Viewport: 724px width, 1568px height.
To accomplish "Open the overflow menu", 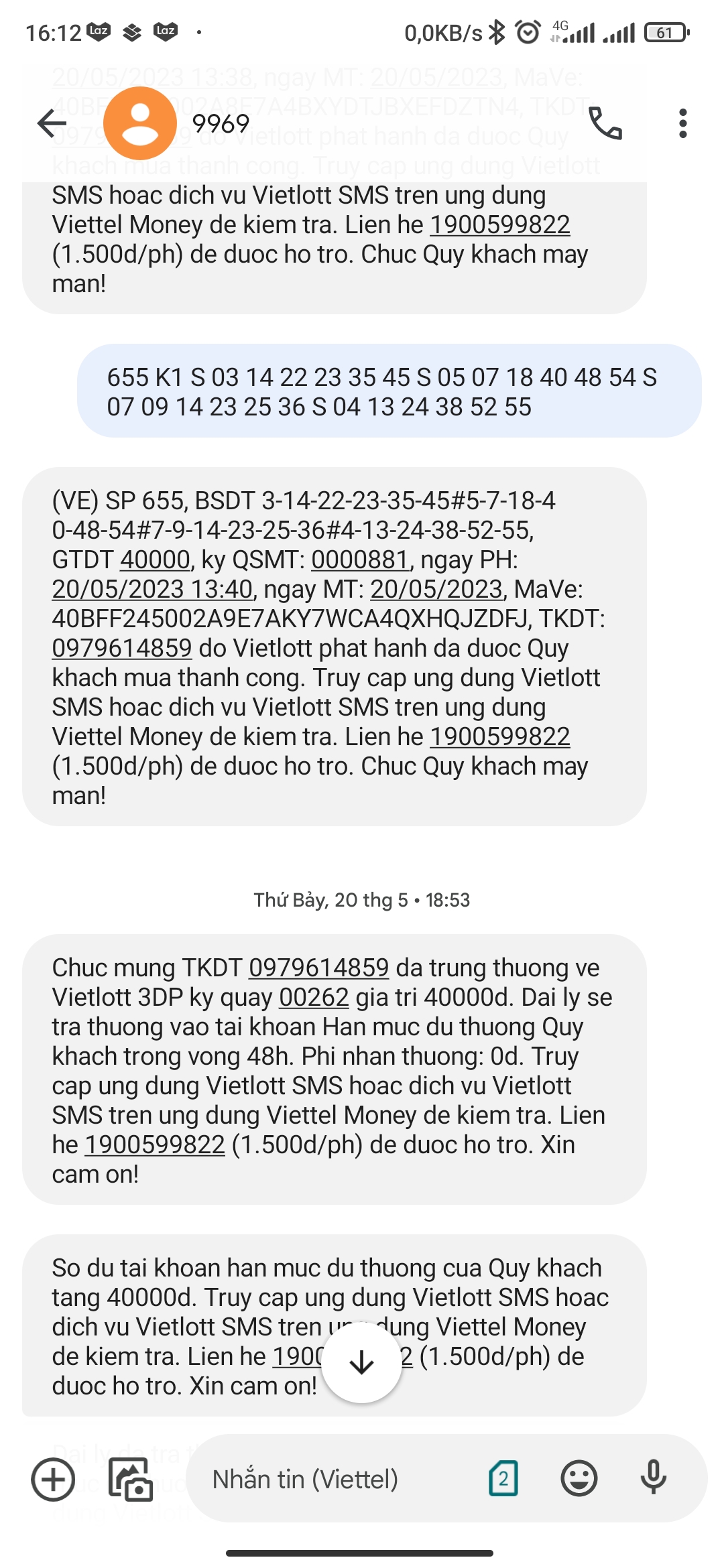I will pyautogui.click(x=682, y=123).
